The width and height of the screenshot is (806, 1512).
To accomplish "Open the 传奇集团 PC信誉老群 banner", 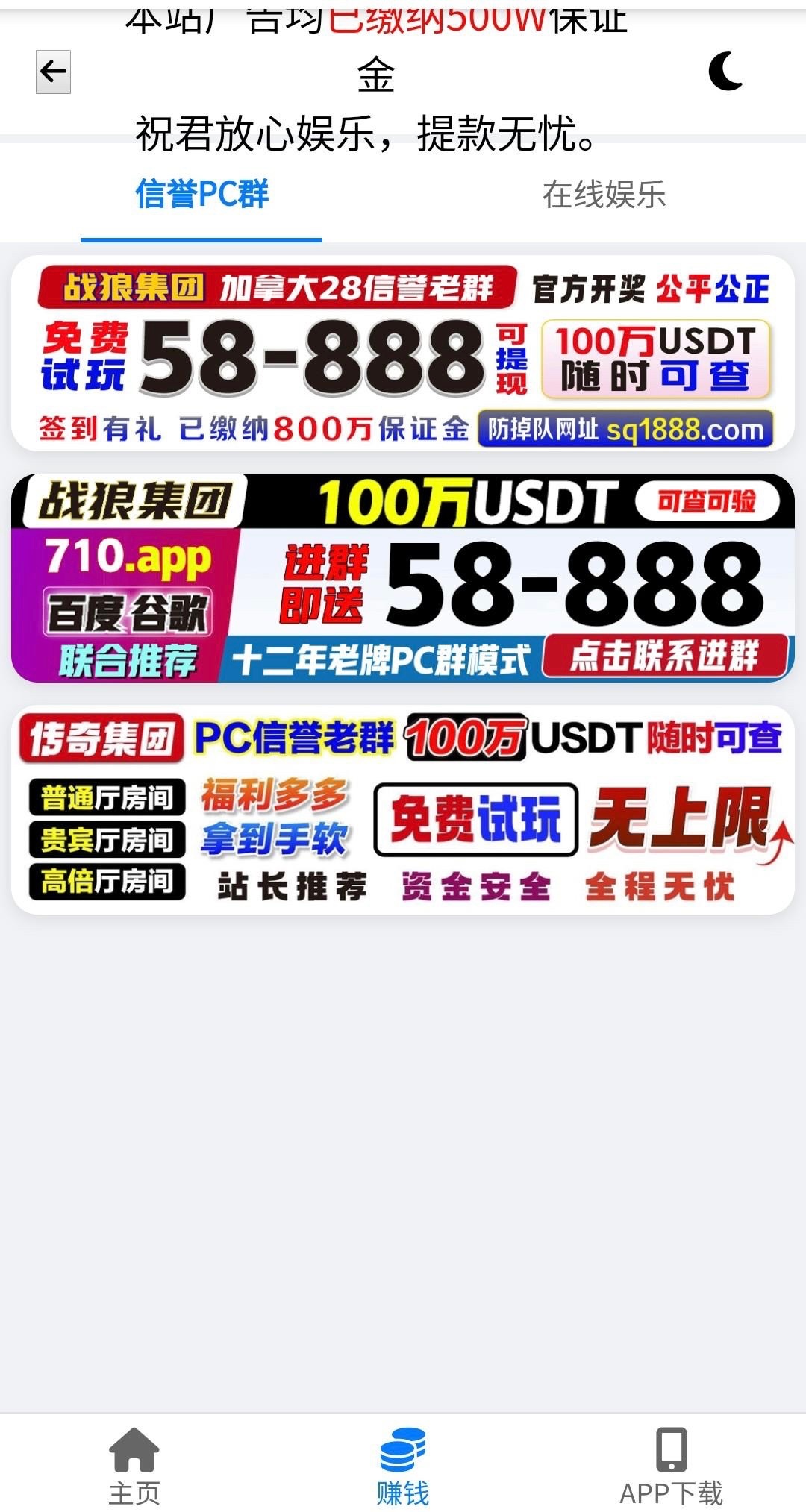I will (403, 809).
